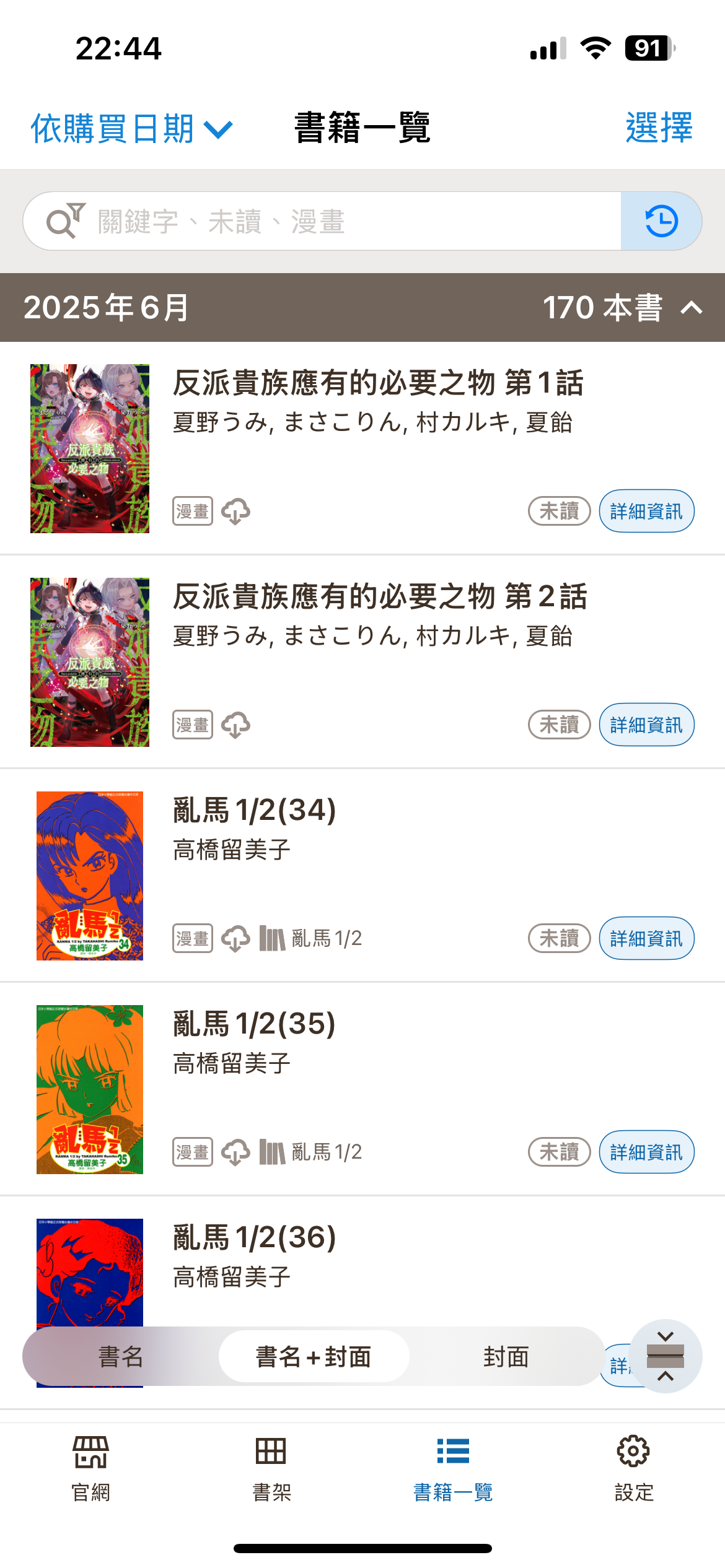
Task: Open 亂馬 1/2(34) book
Action: [x=255, y=809]
